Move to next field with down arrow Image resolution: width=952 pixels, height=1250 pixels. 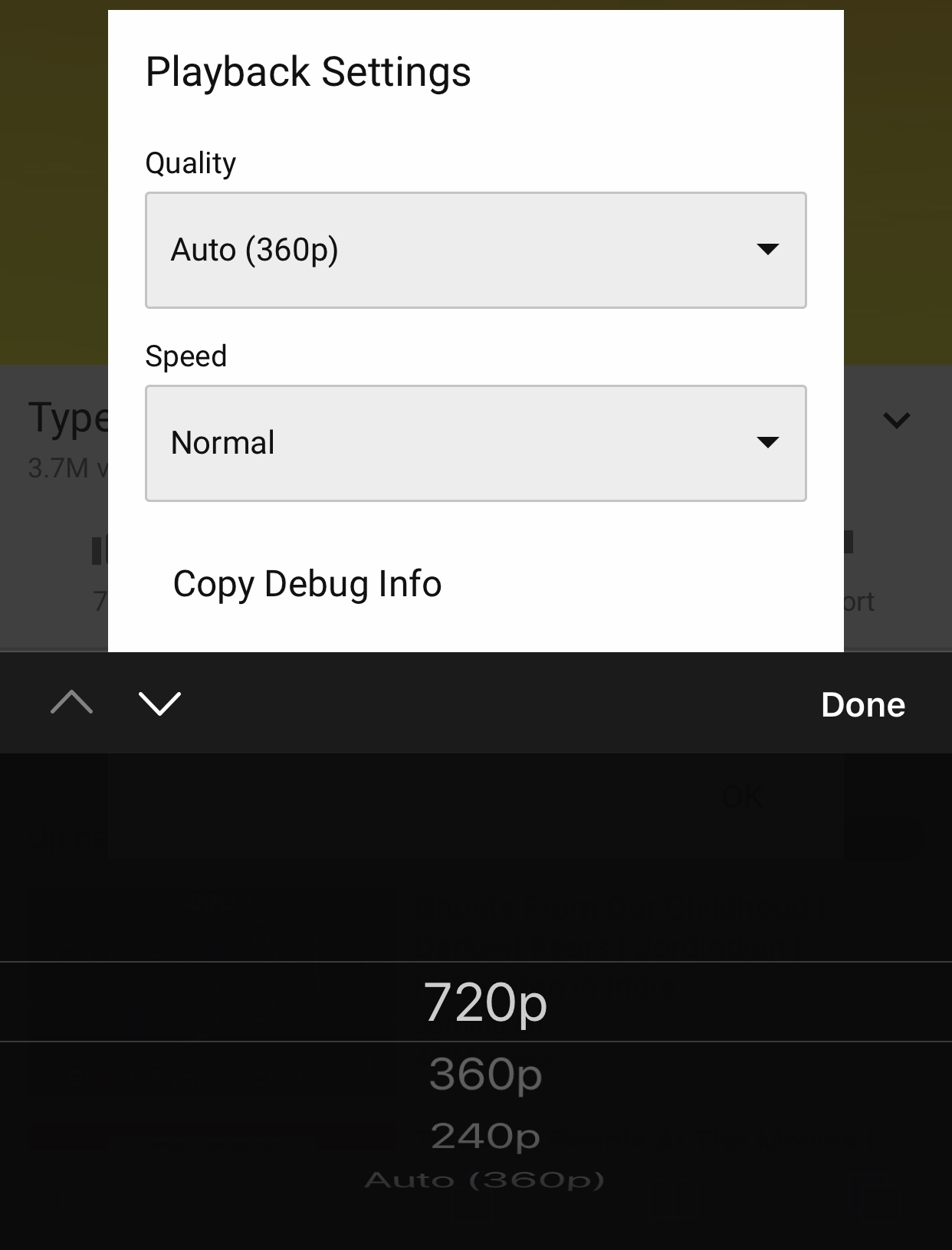[159, 703]
